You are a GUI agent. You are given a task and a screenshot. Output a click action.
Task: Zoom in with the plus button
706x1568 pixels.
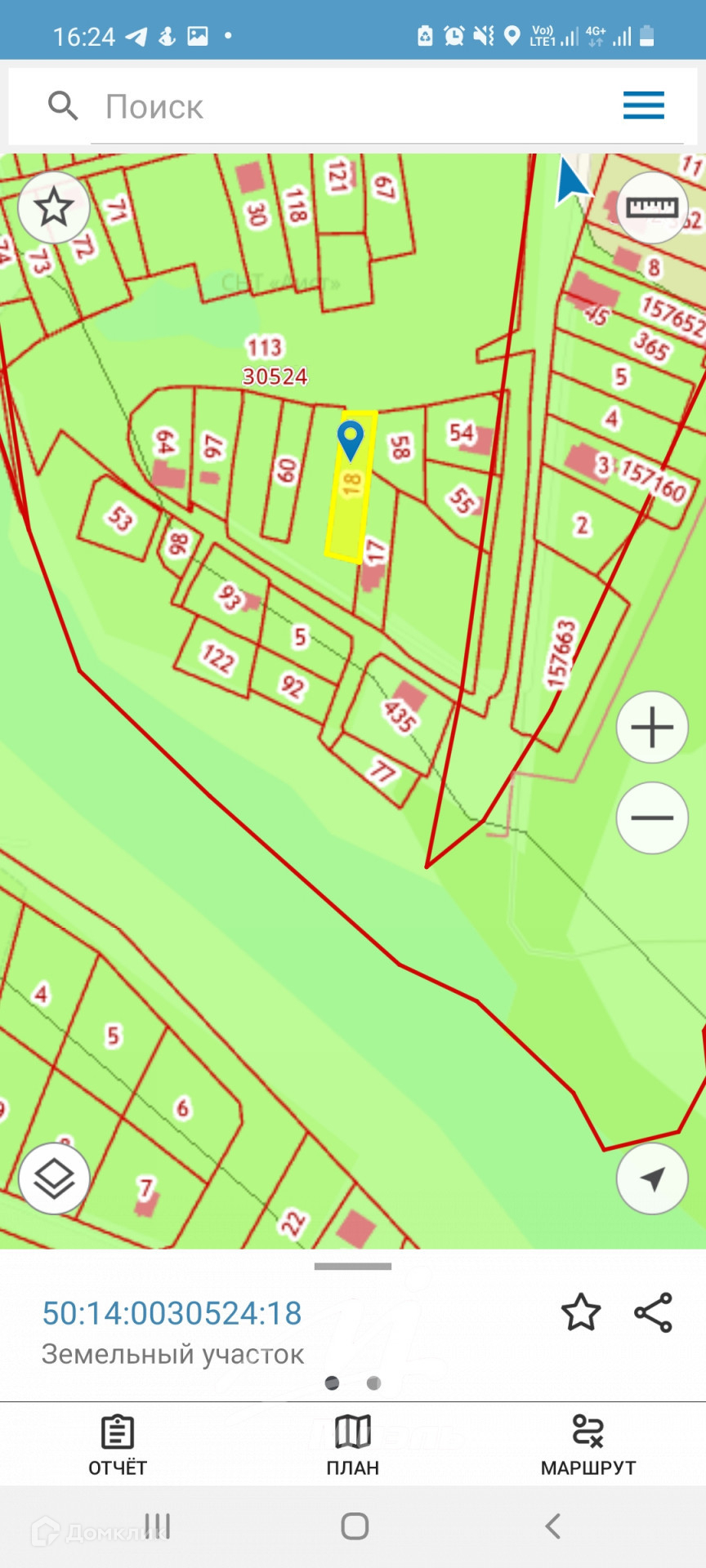click(651, 728)
